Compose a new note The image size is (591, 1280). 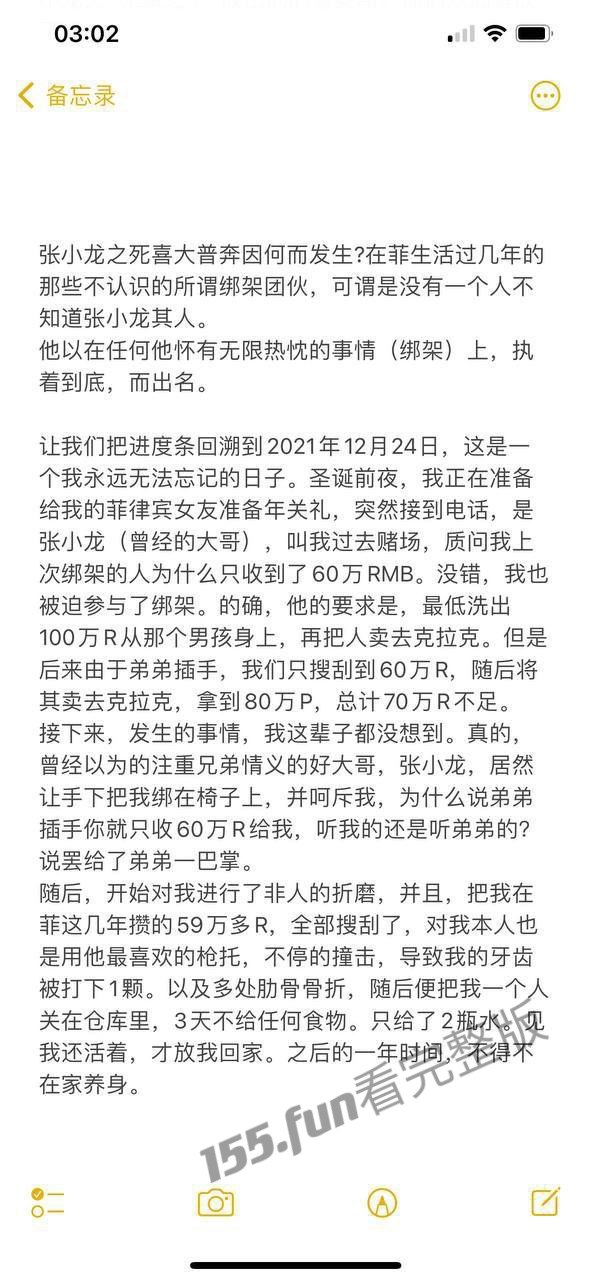545,1201
